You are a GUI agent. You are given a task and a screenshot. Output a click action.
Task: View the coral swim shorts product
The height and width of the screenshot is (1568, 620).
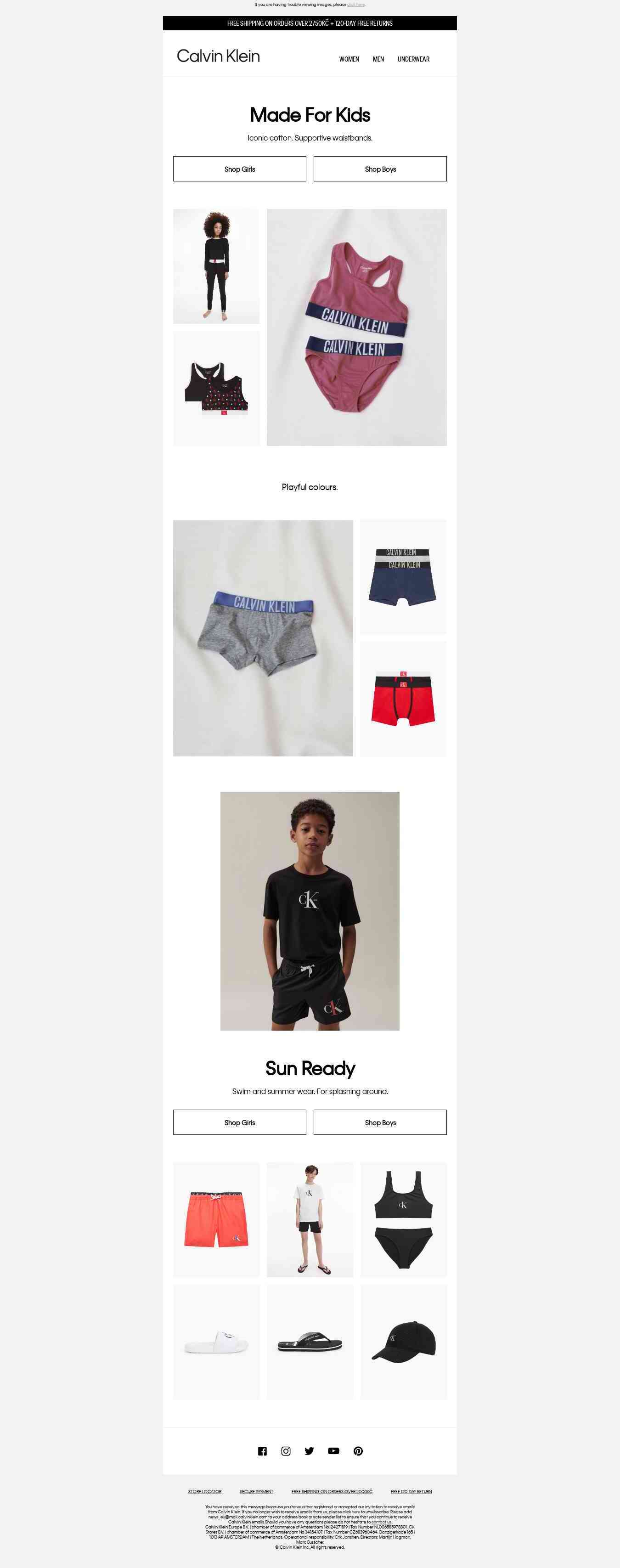[x=216, y=1220]
